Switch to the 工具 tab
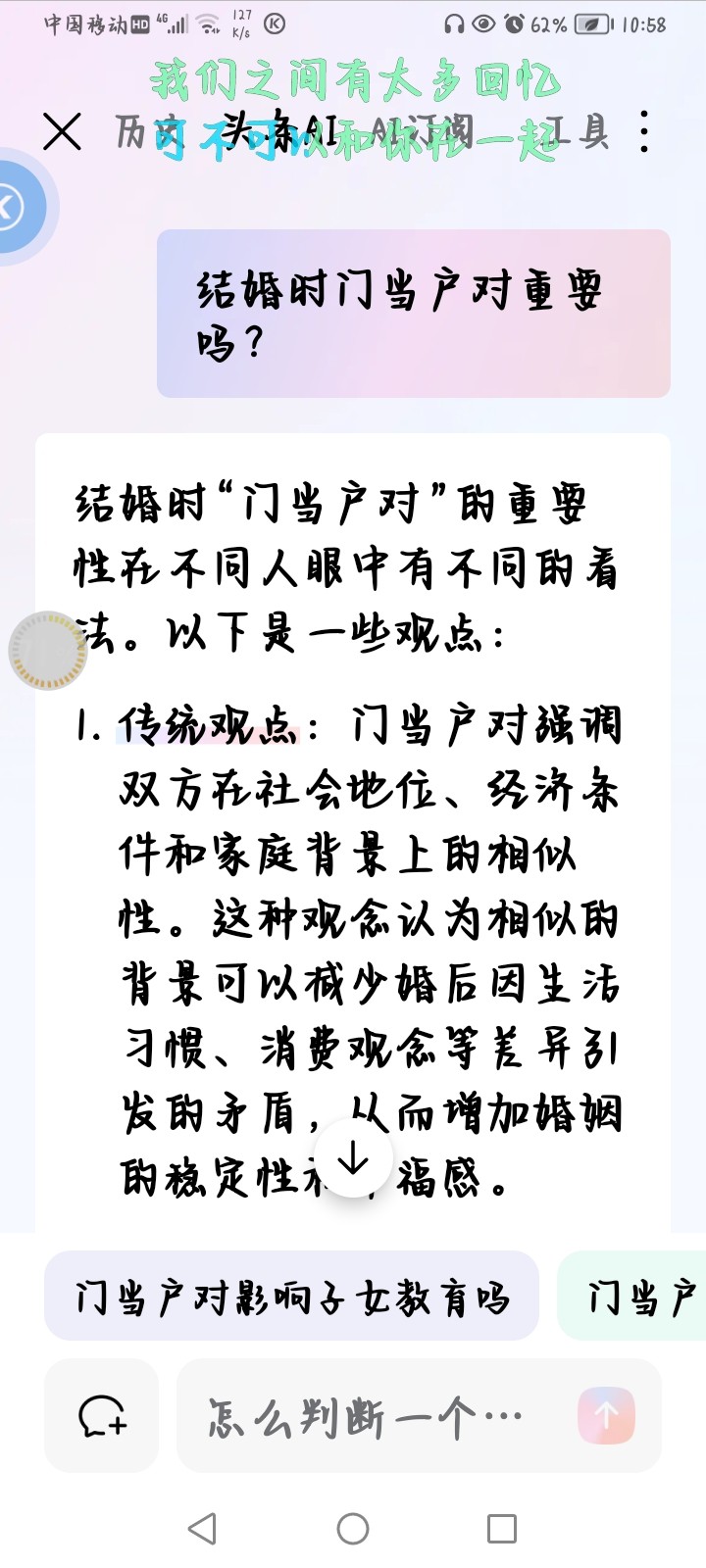The width and height of the screenshot is (706, 1568). 577,130
